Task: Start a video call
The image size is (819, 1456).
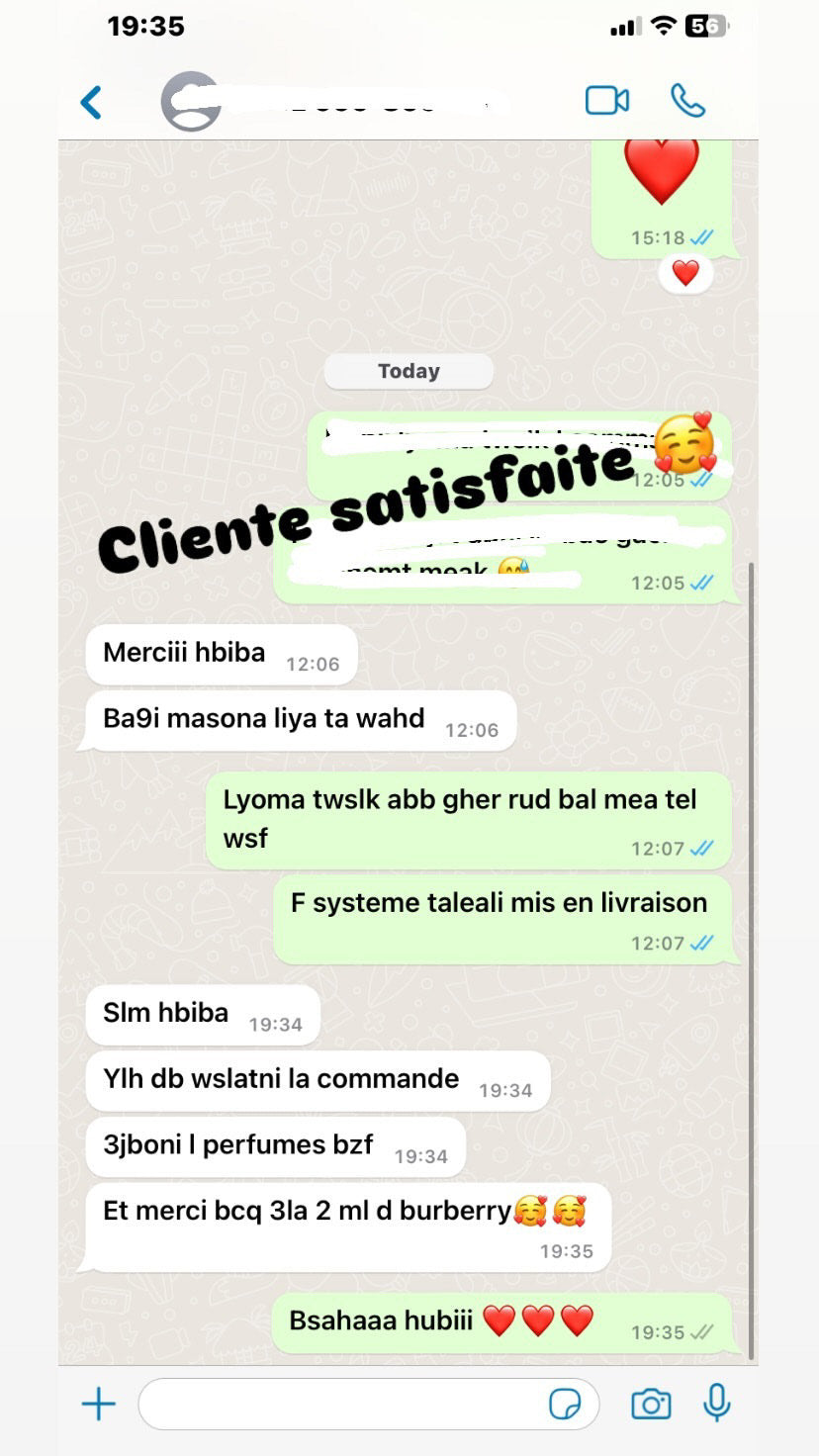Action: (606, 101)
